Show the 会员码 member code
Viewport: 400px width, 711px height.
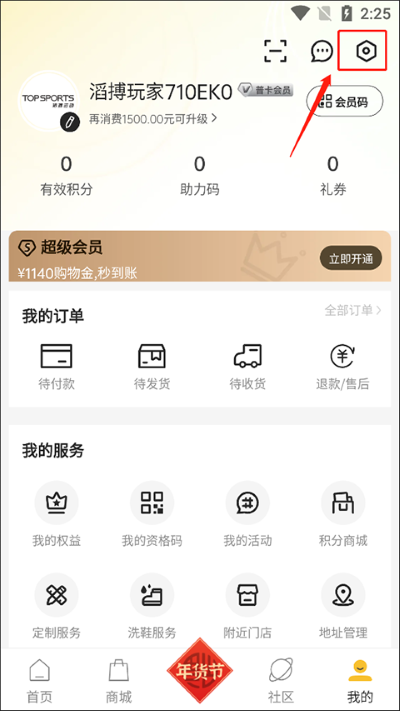(345, 102)
